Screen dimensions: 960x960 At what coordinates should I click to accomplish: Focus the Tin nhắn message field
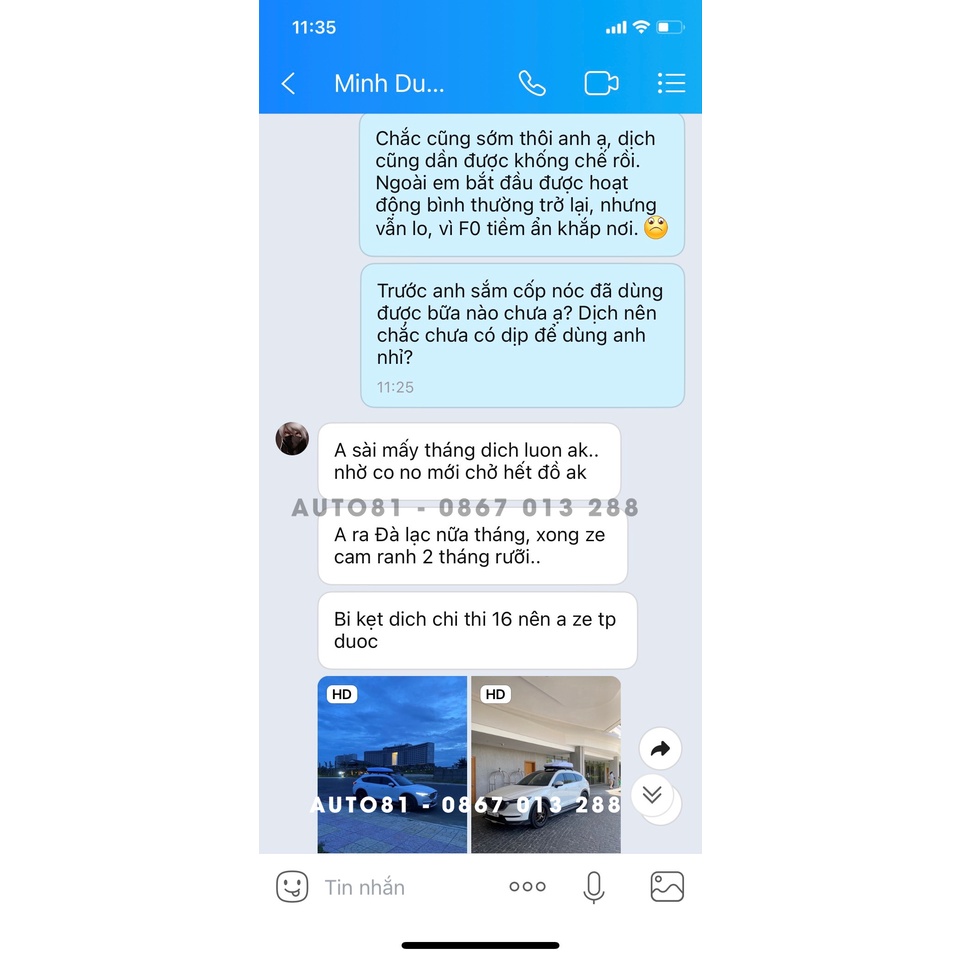tap(408, 887)
